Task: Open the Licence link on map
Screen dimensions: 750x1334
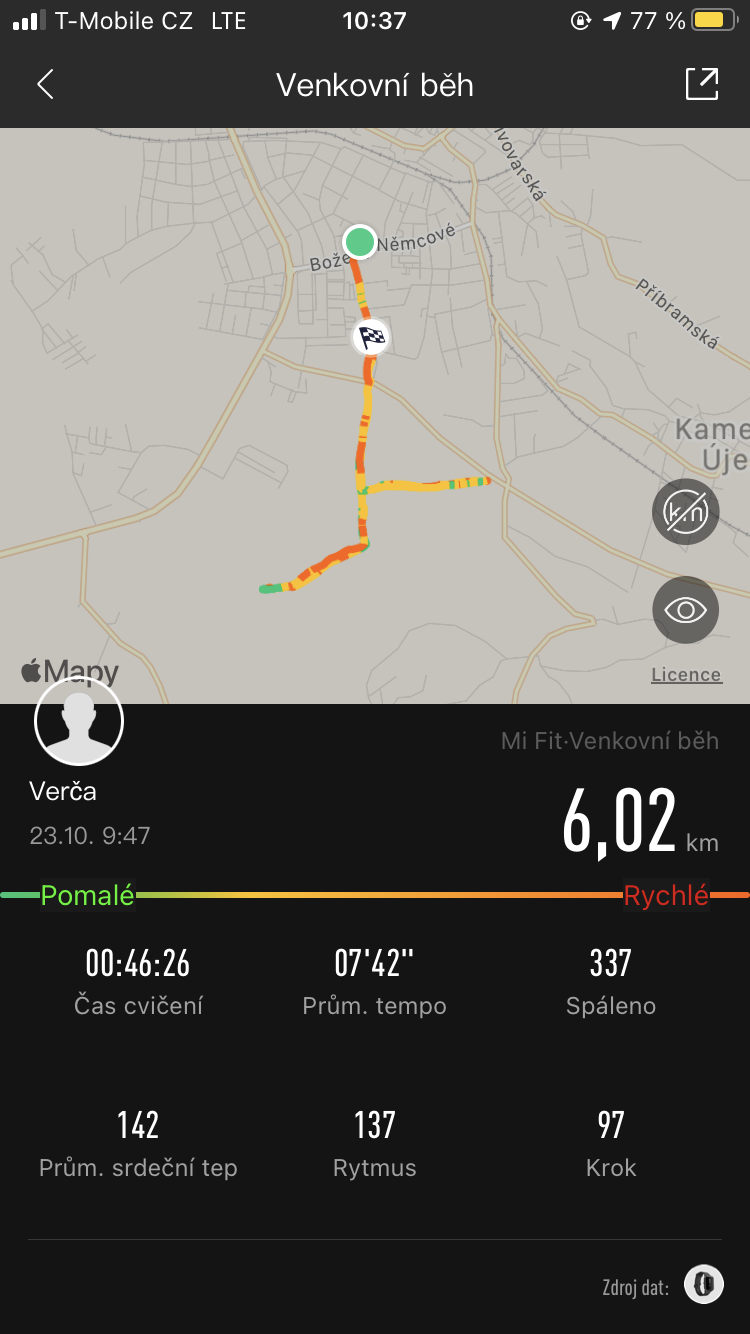Action: click(686, 675)
